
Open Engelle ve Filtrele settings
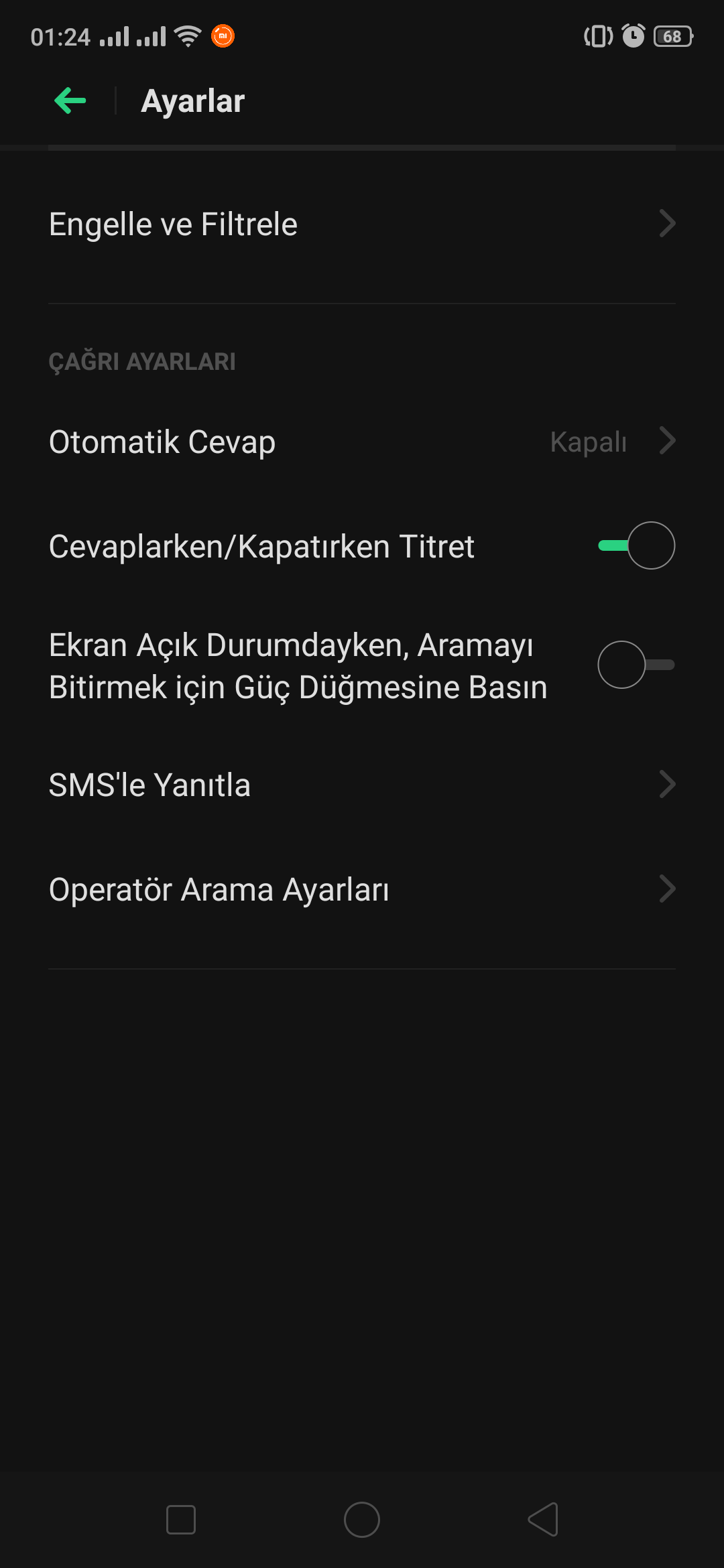tap(362, 224)
